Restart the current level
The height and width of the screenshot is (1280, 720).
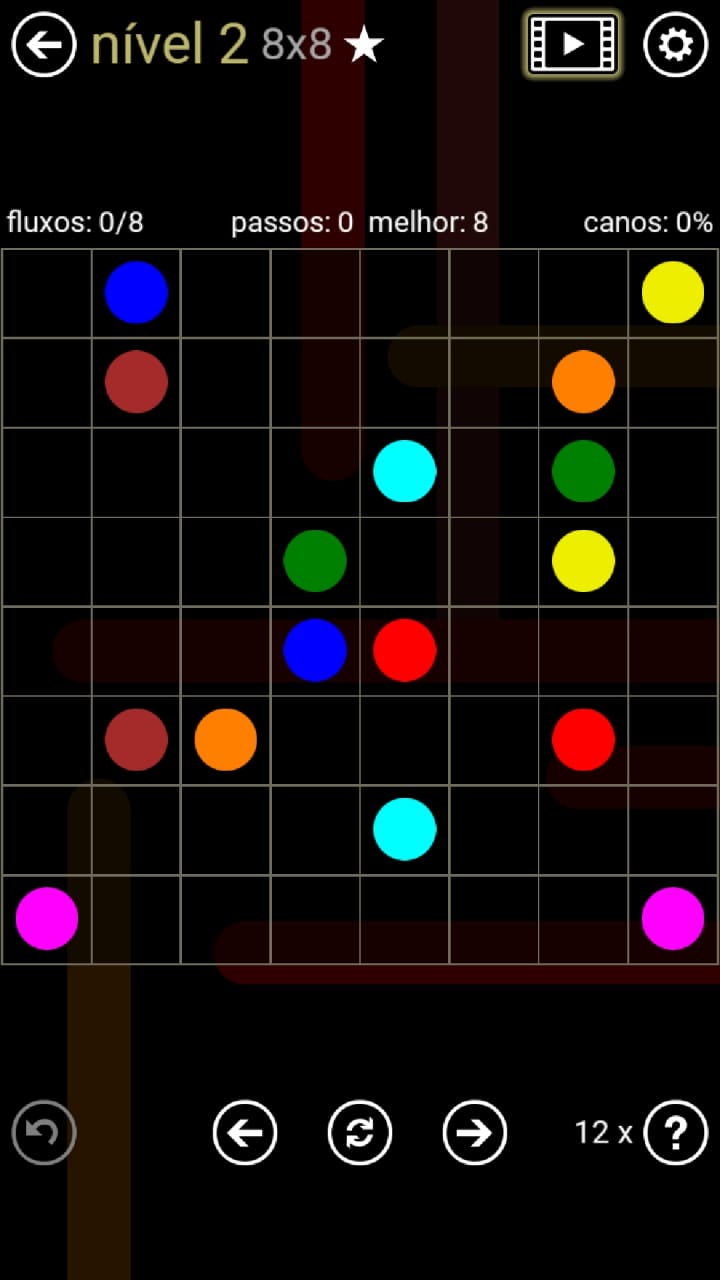tap(360, 1132)
